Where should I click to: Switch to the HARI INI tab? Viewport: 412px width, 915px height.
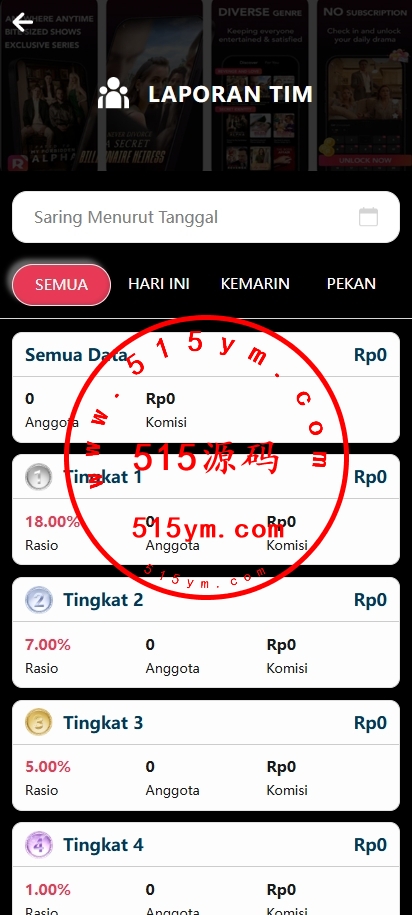pyautogui.click(x=159, y=284)
